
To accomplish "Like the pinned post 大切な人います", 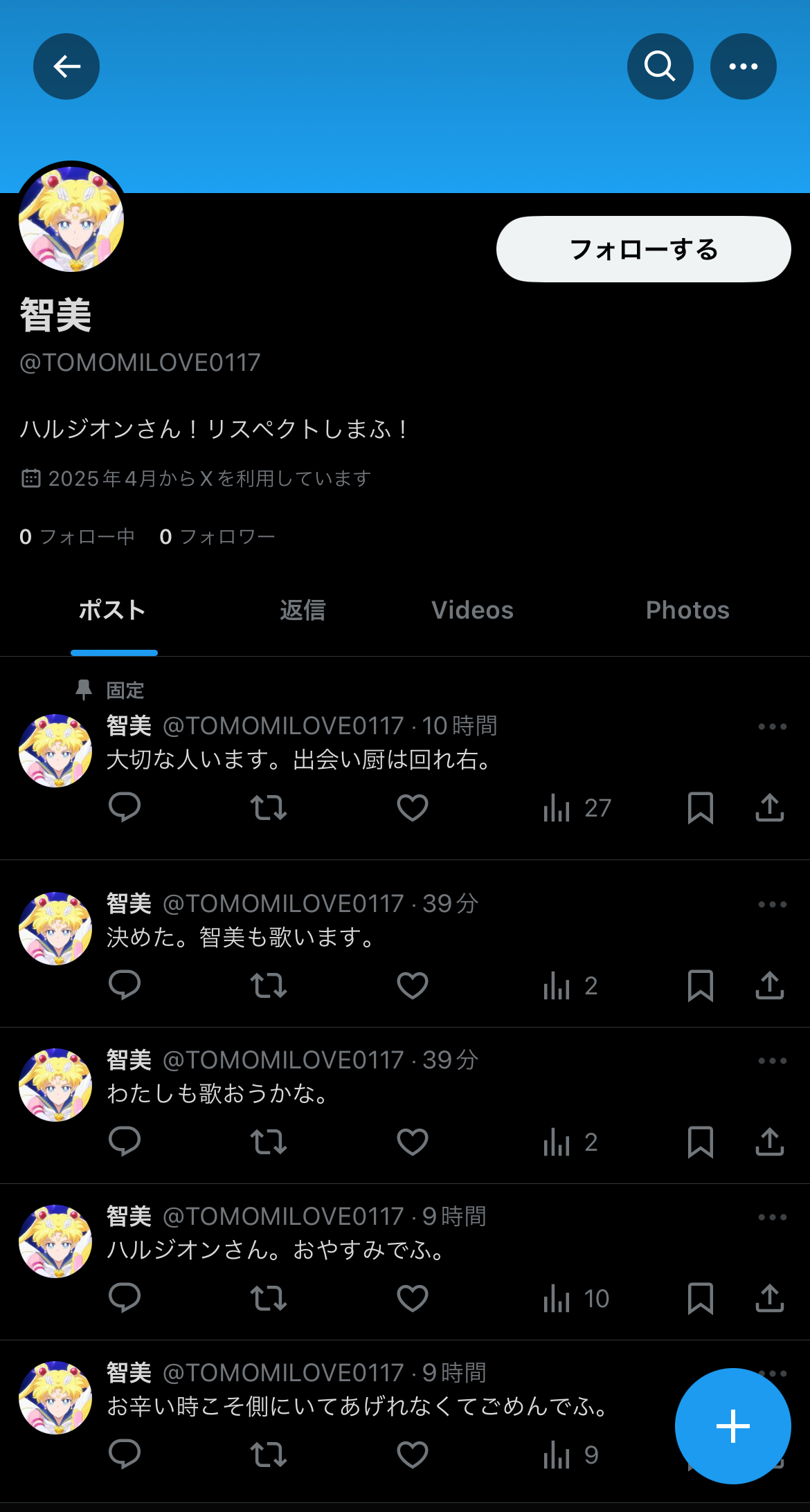I will 413,808.
